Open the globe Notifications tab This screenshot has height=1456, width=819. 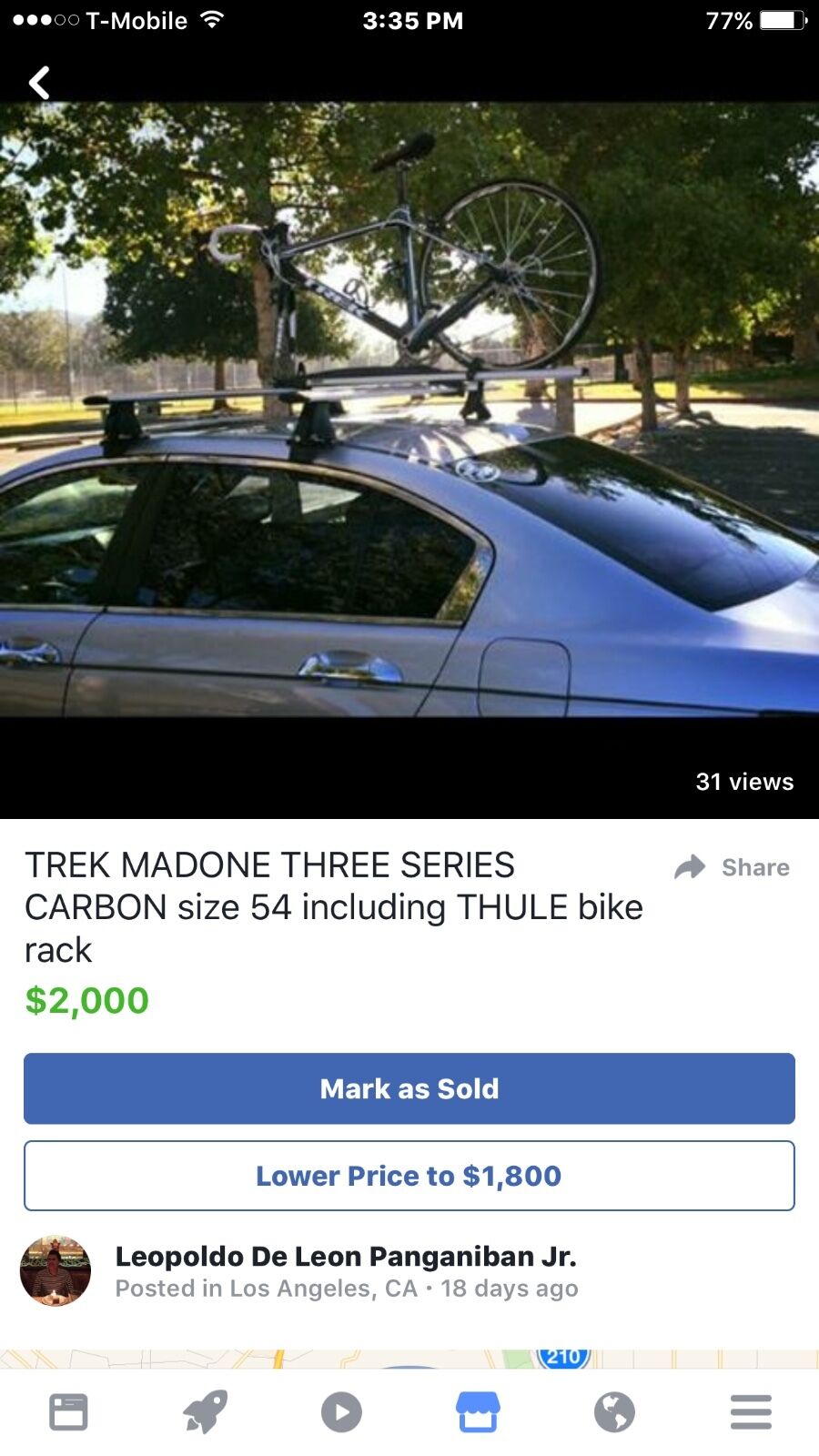[x=614, y=1412]
